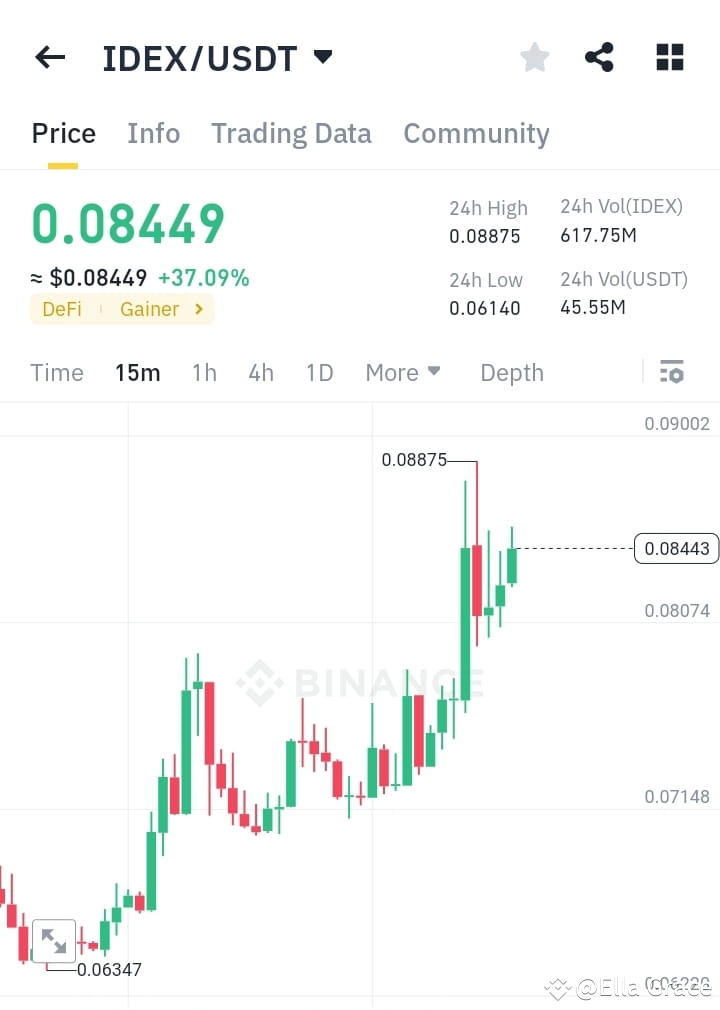Open the IDEX/USDT pair selector dropdown
Viewport: 720px width, 1010px height.
(x=322, y=57)
